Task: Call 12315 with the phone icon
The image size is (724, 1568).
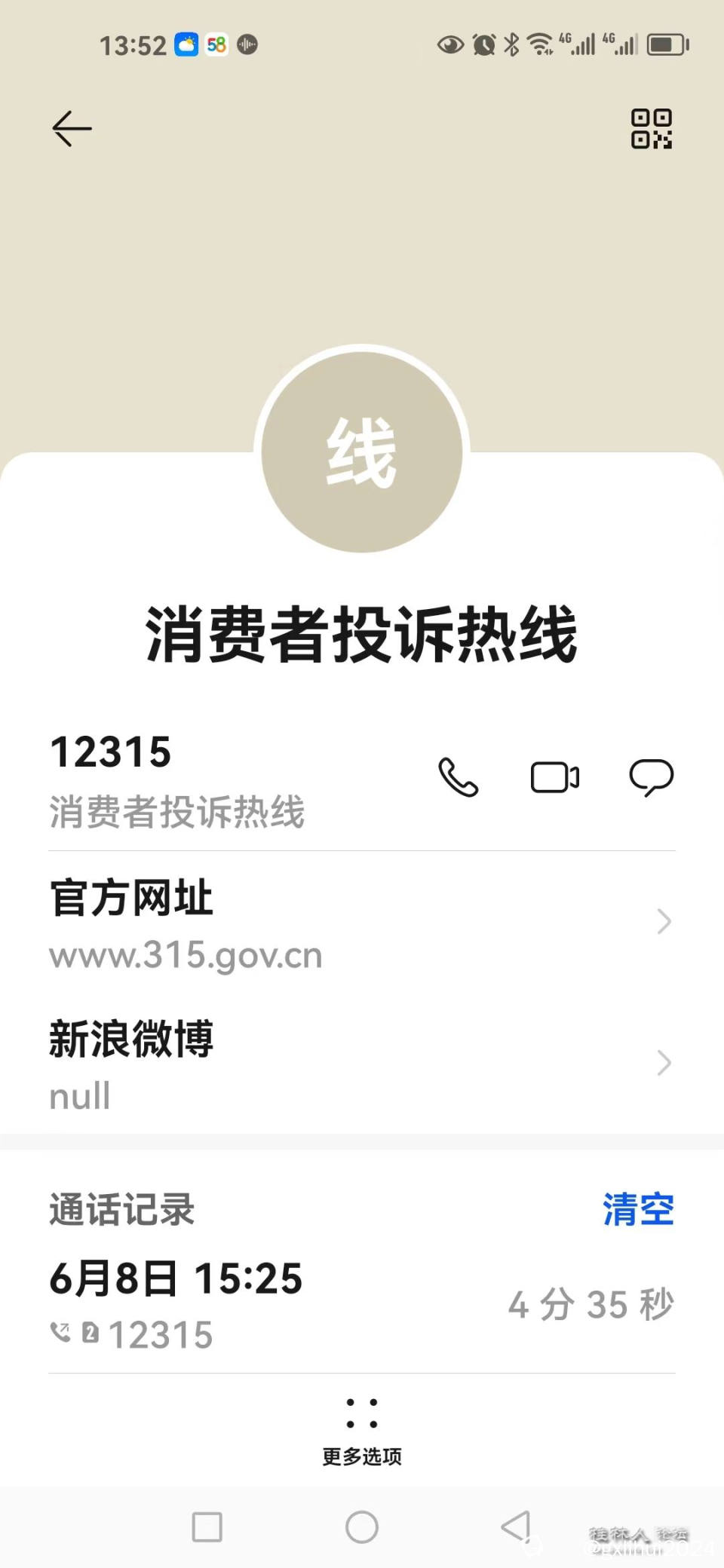Action: 459,777
